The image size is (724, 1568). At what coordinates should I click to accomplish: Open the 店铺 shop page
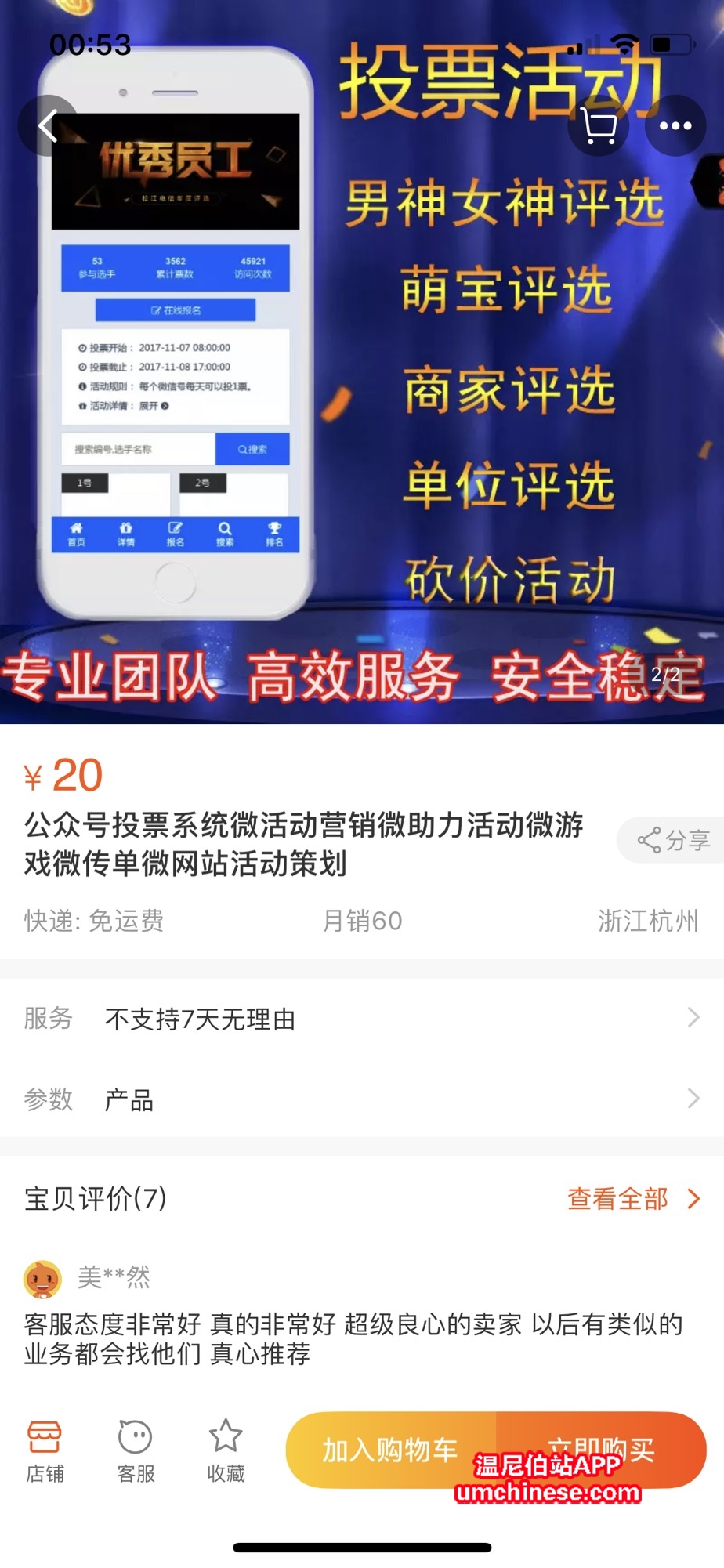coord(45,1451)
